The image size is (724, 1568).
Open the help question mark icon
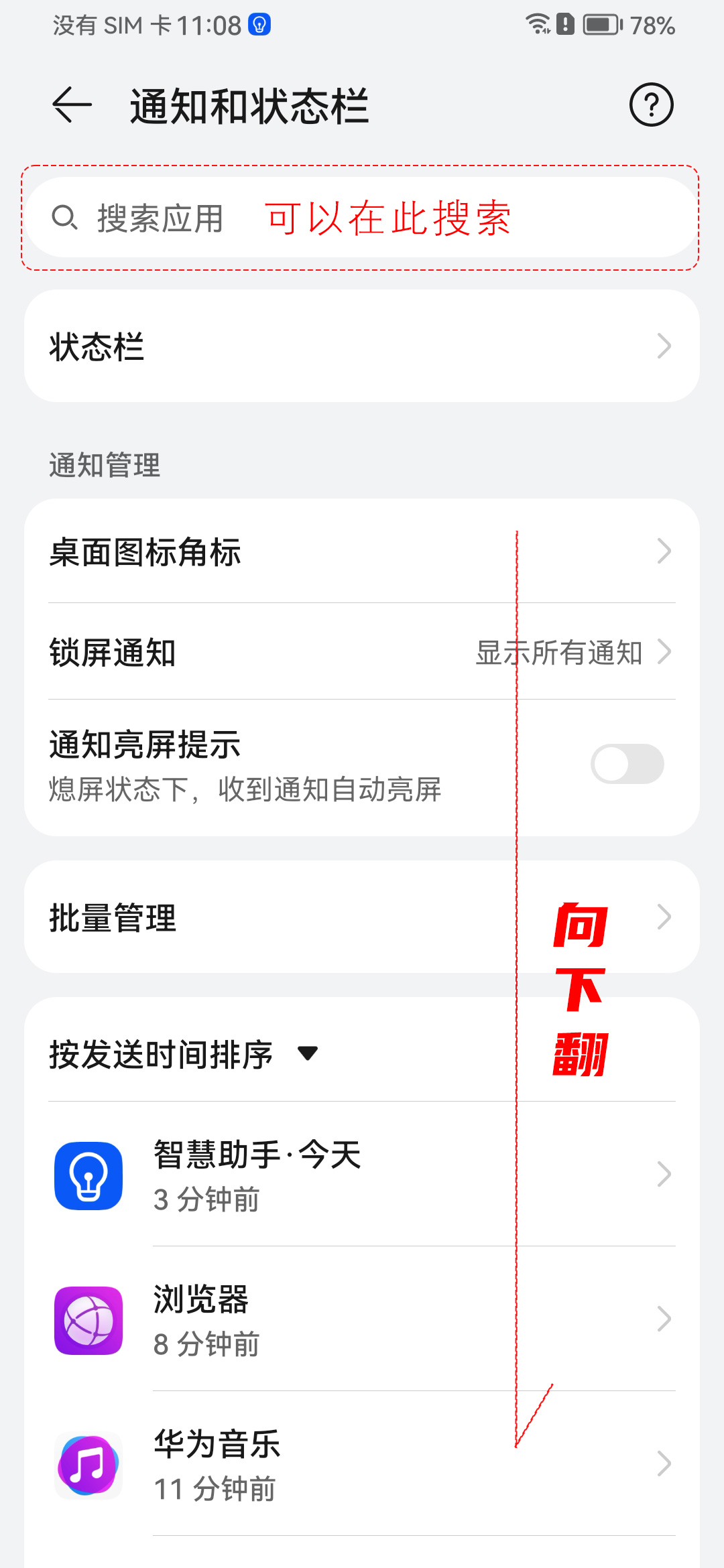point(651,105)
